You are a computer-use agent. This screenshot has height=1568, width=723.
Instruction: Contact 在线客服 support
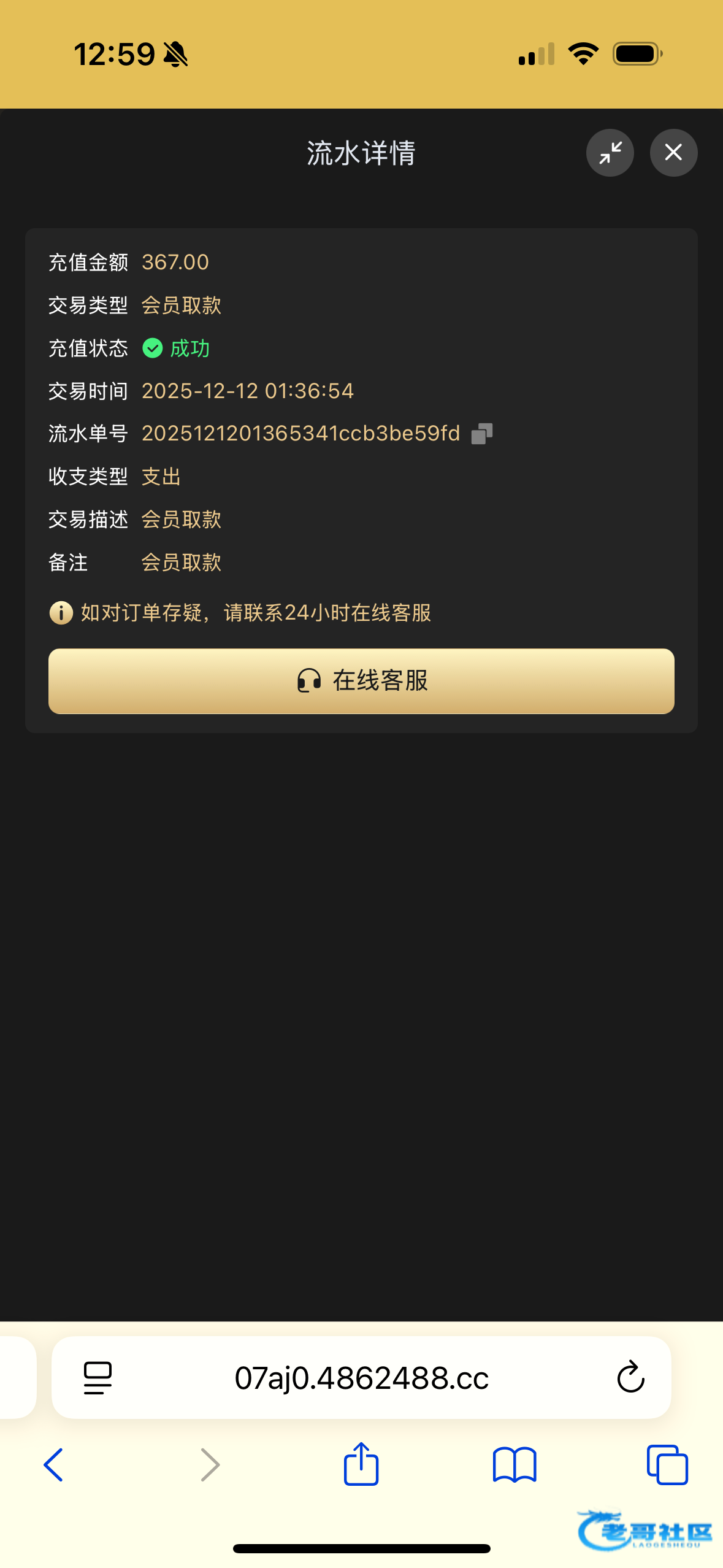coord(361,681)
